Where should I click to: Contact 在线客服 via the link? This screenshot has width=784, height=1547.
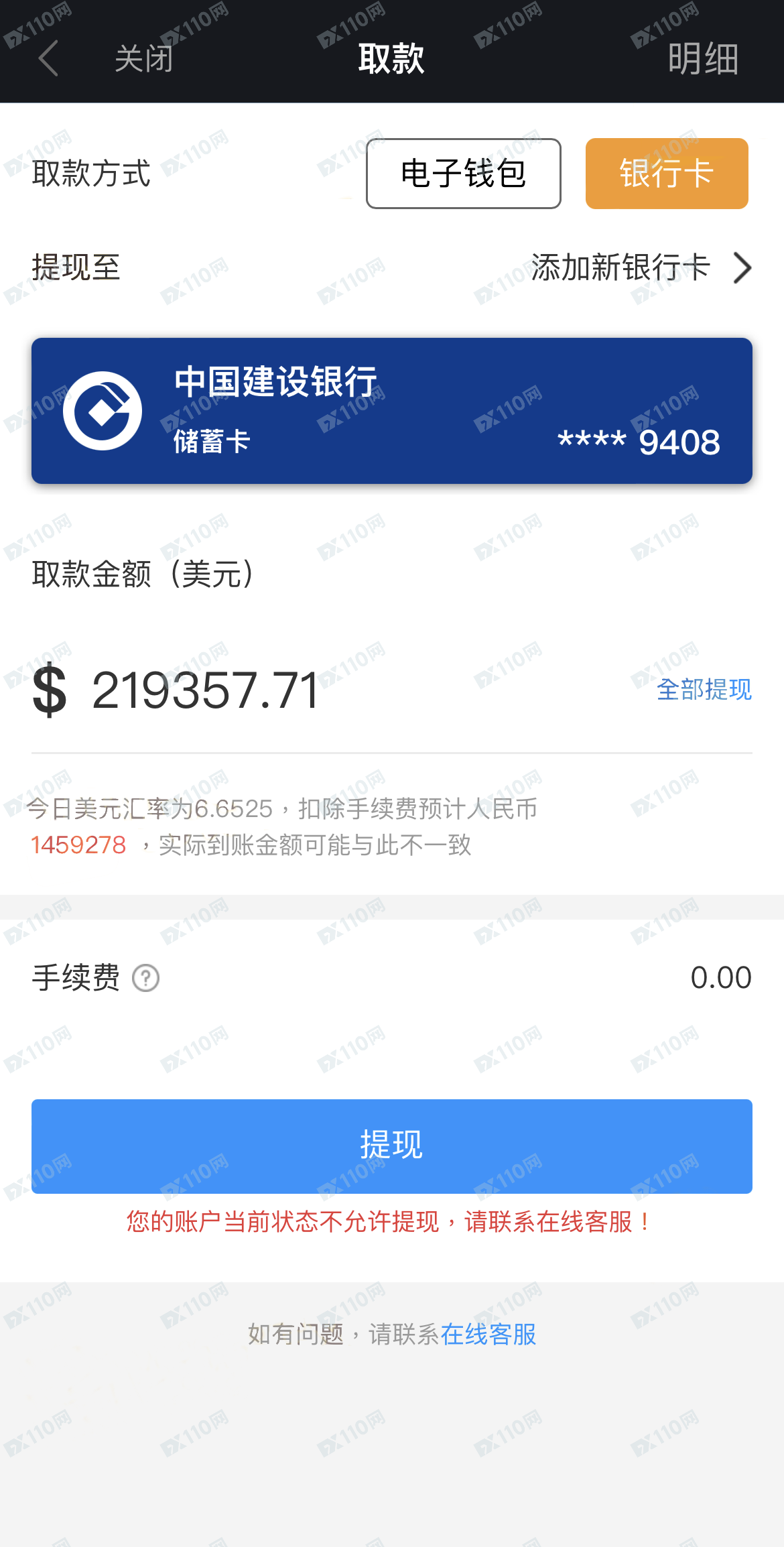point(488,1335)
